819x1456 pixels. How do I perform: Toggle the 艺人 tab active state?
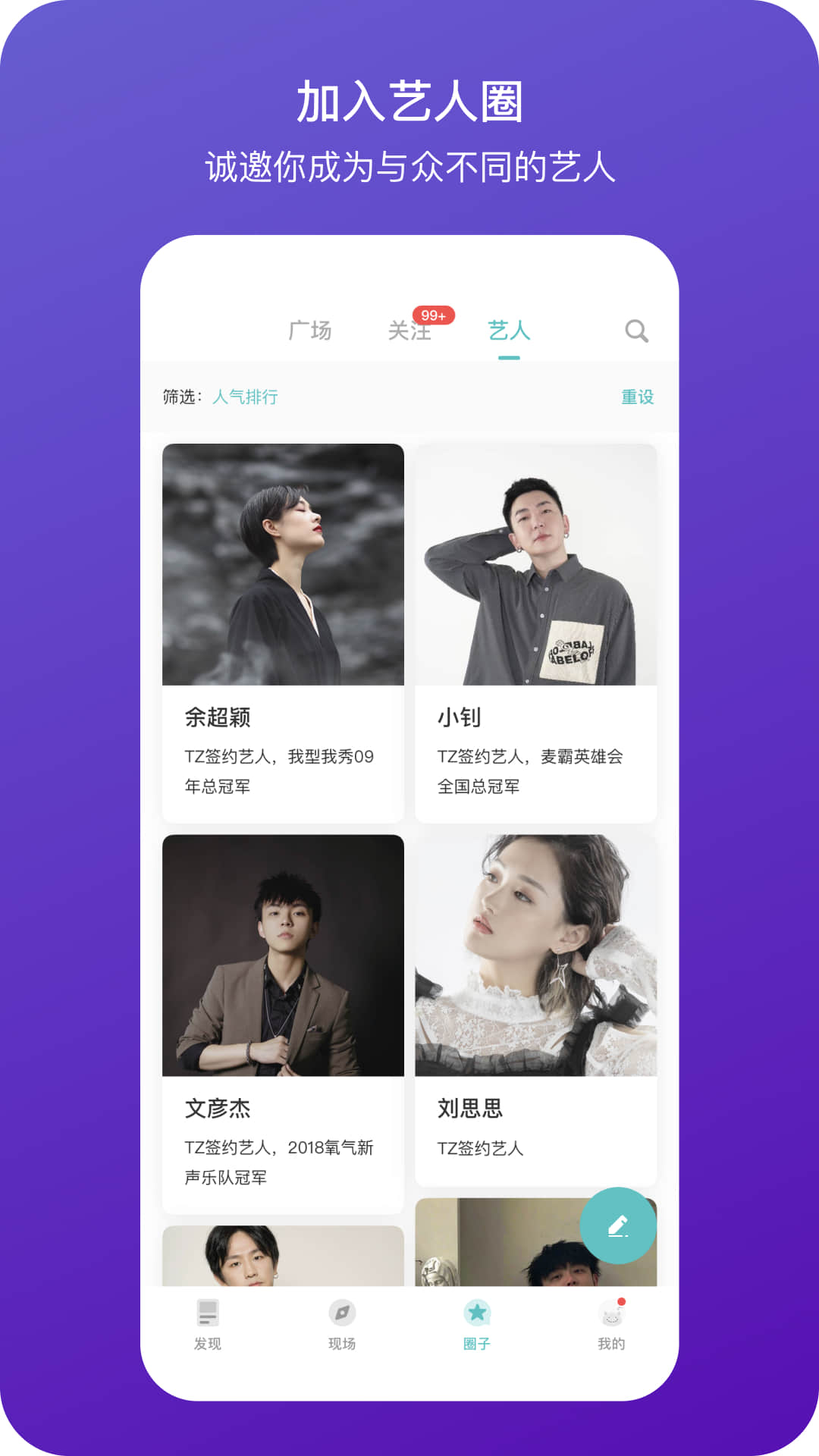coord(507,331)
